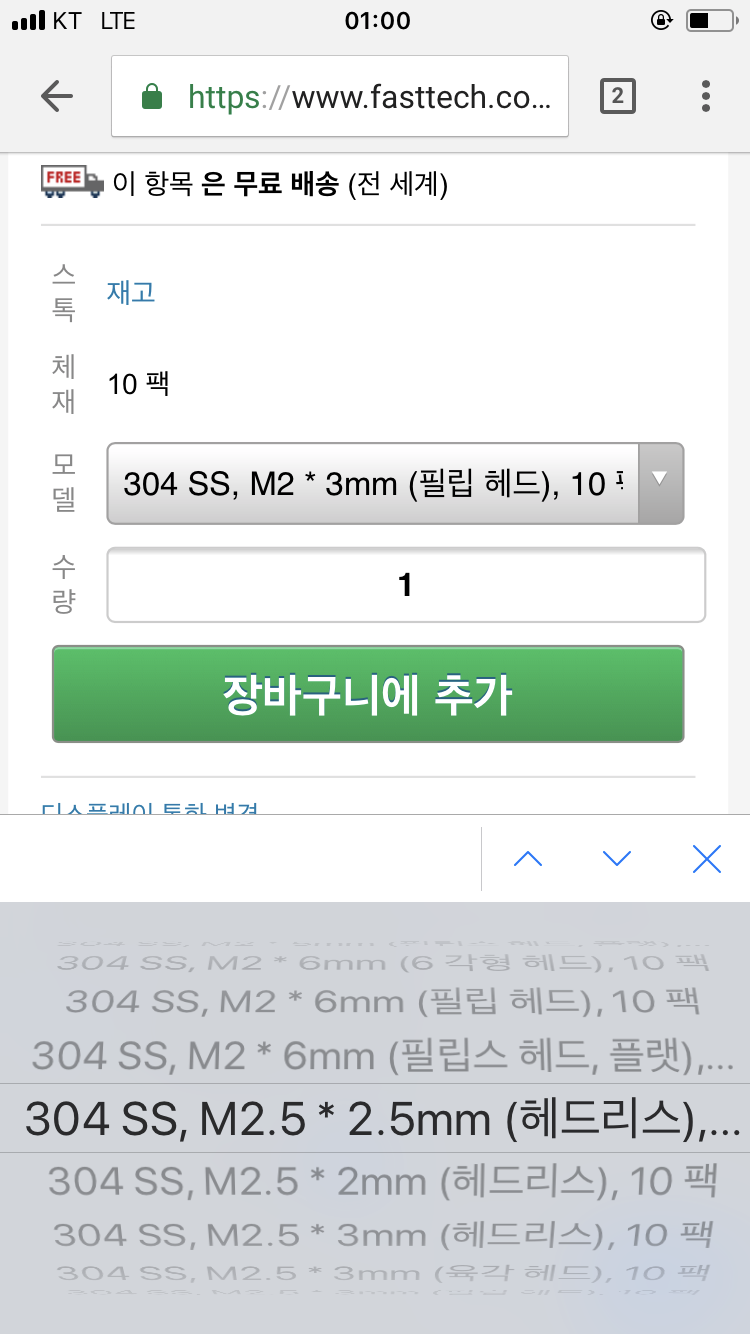The image size is (750, 1334).
Task: Jump to next field with down chevron
Action: point(617,859)
